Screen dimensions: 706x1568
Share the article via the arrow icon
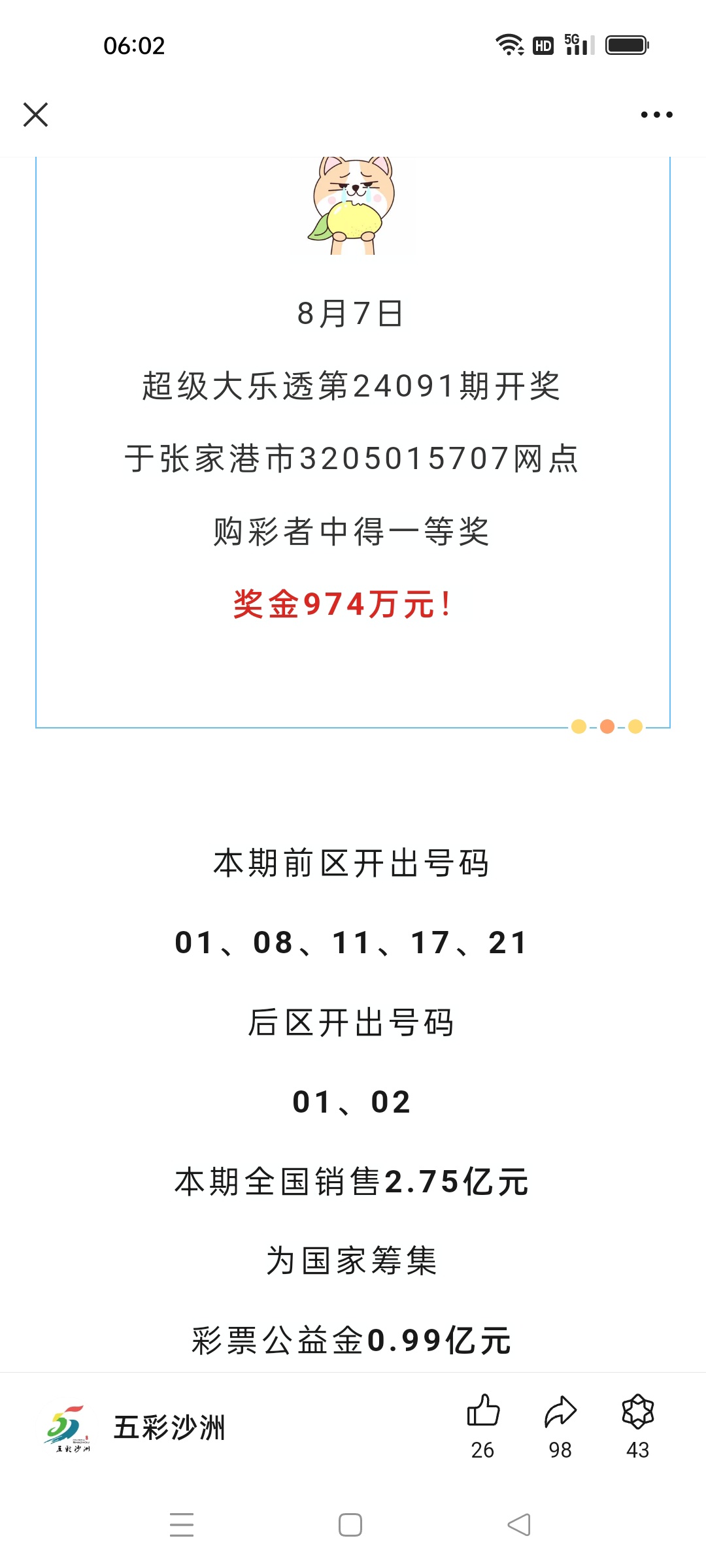pyautogui.click(x=560, y=1411)
